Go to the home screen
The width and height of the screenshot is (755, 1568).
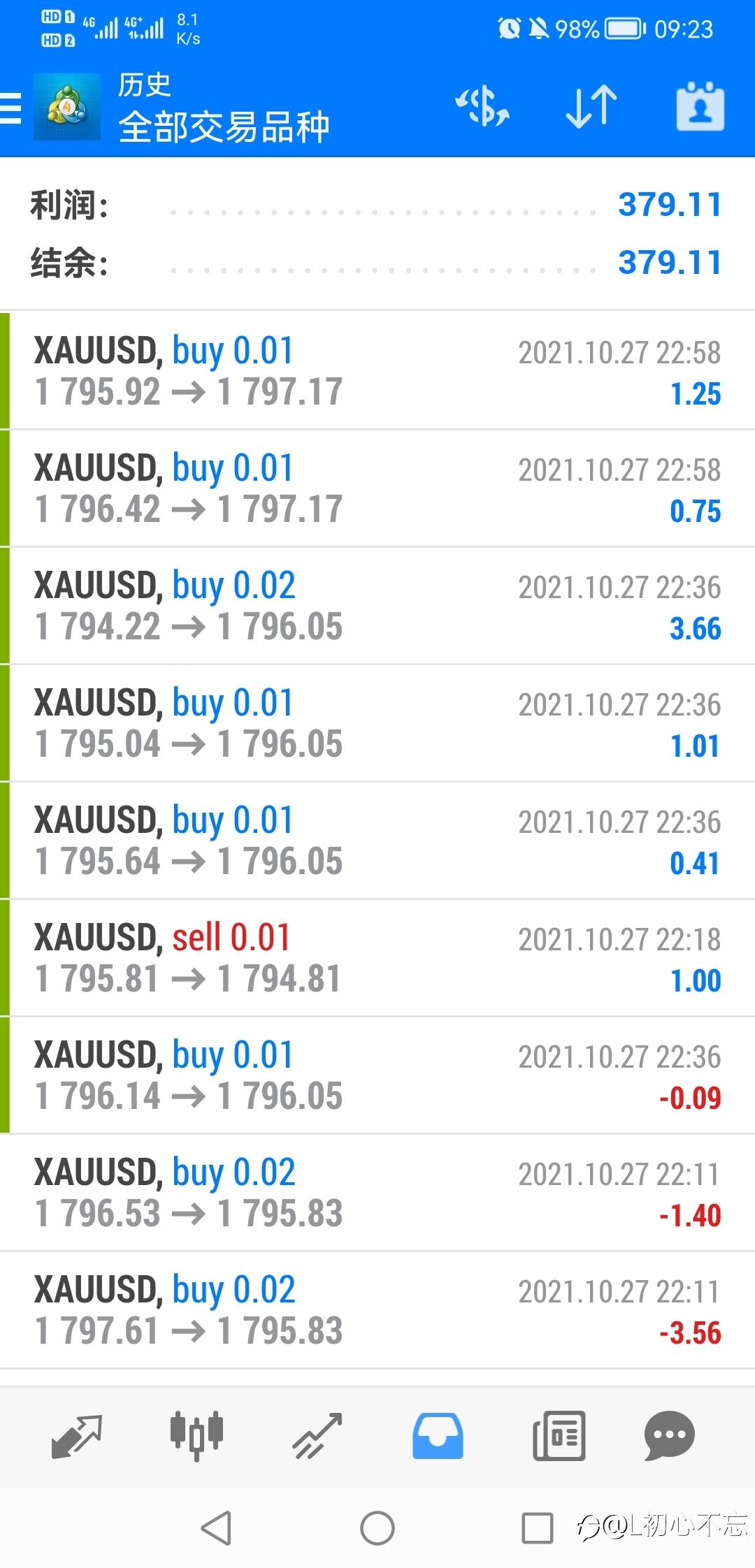(x=377, y=1527)
